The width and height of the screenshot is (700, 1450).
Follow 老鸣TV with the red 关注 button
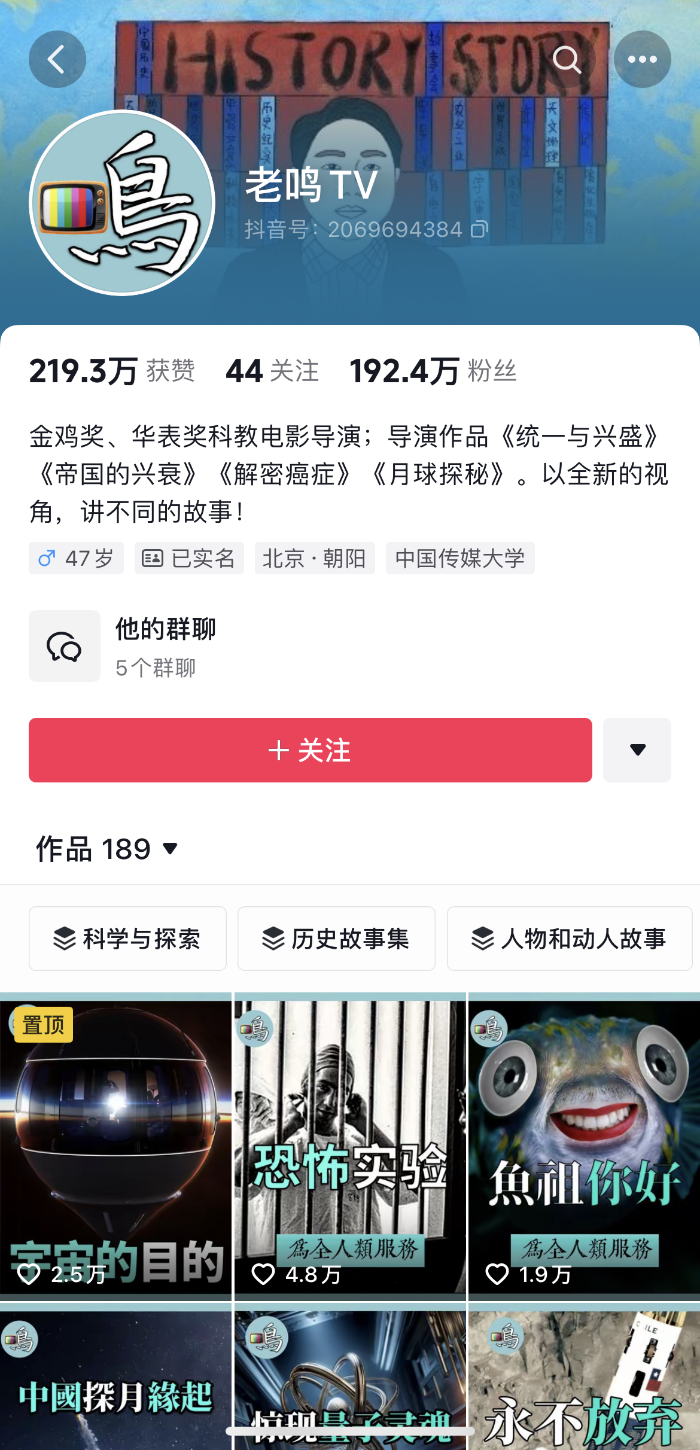[310, 750]
